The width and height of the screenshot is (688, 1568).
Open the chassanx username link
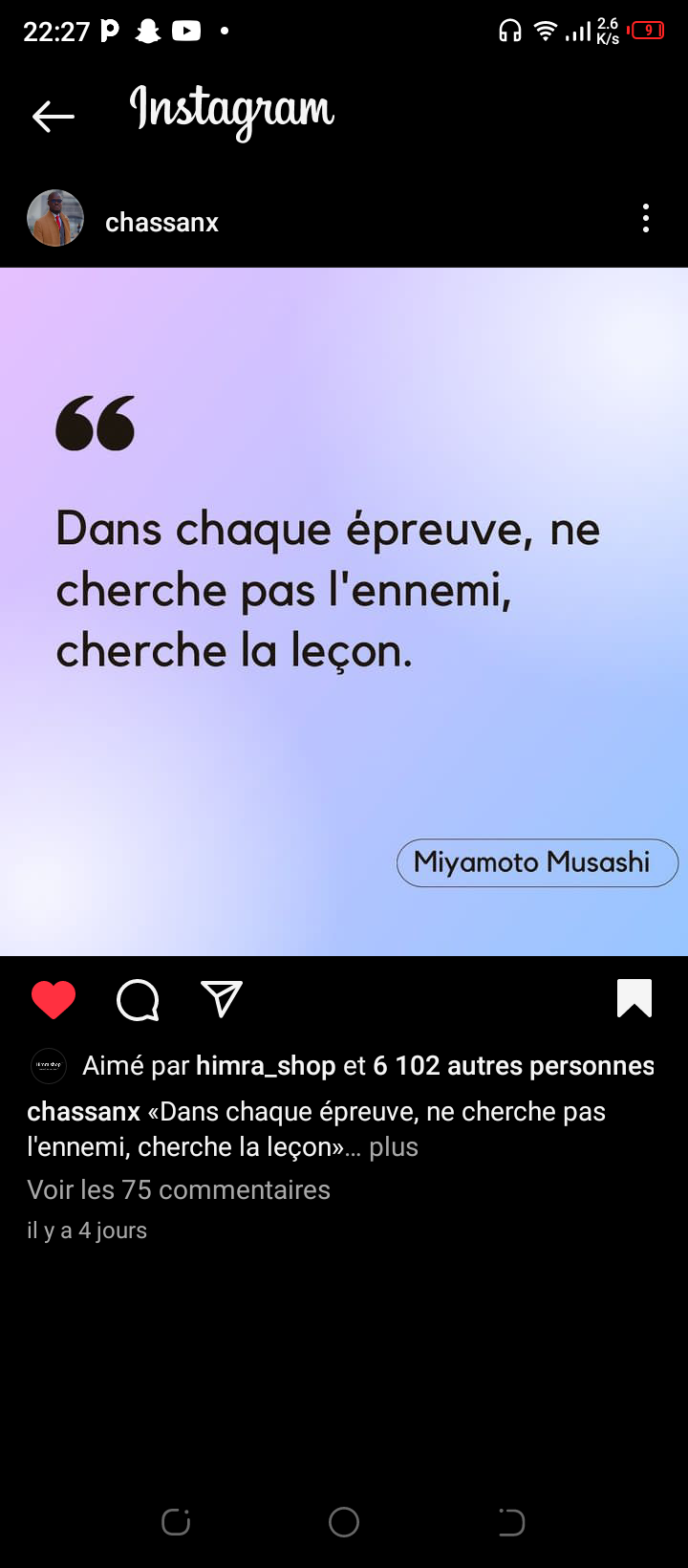tap(161, 223)
